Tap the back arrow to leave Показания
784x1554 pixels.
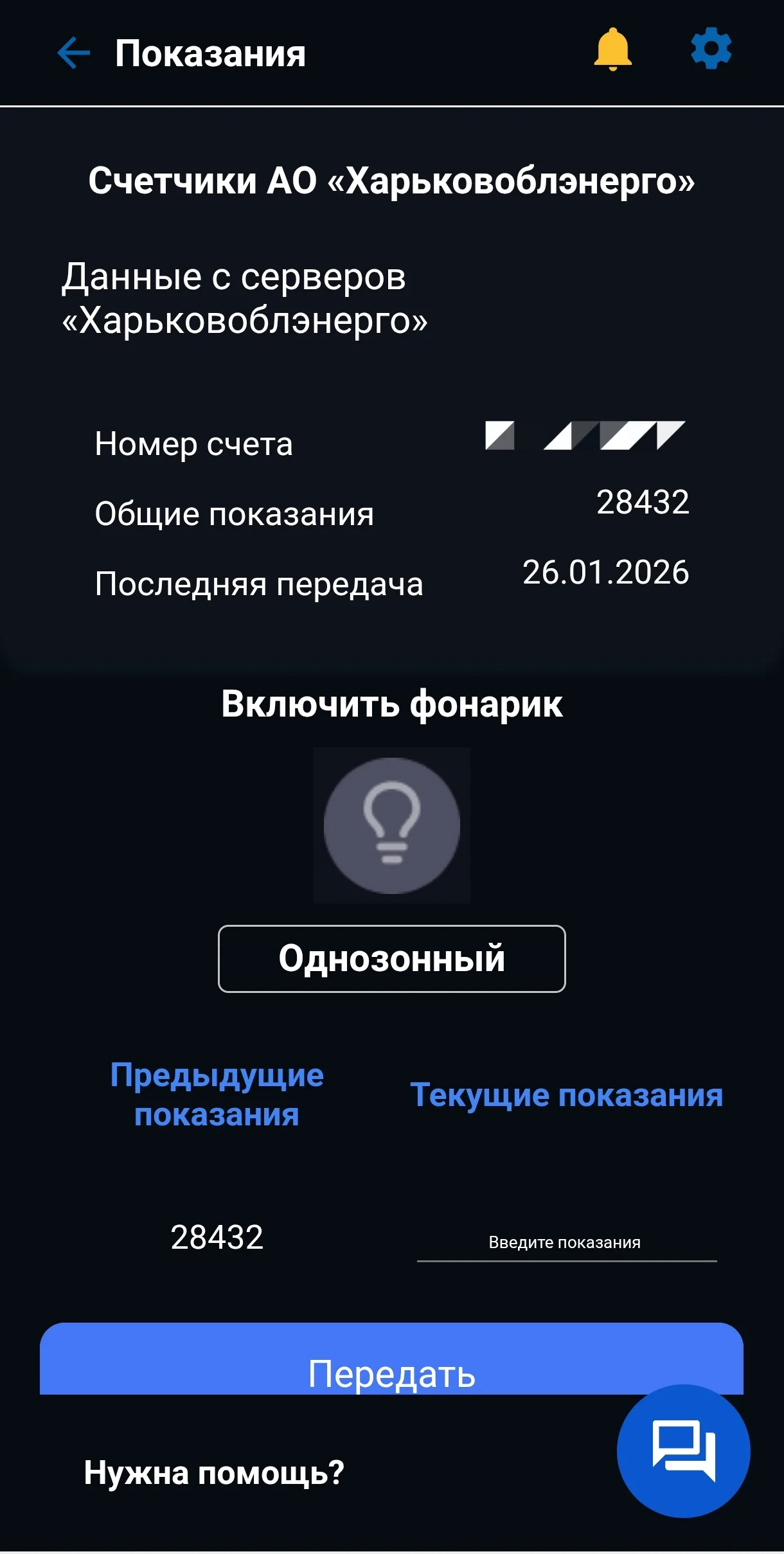tap(74, 53)
